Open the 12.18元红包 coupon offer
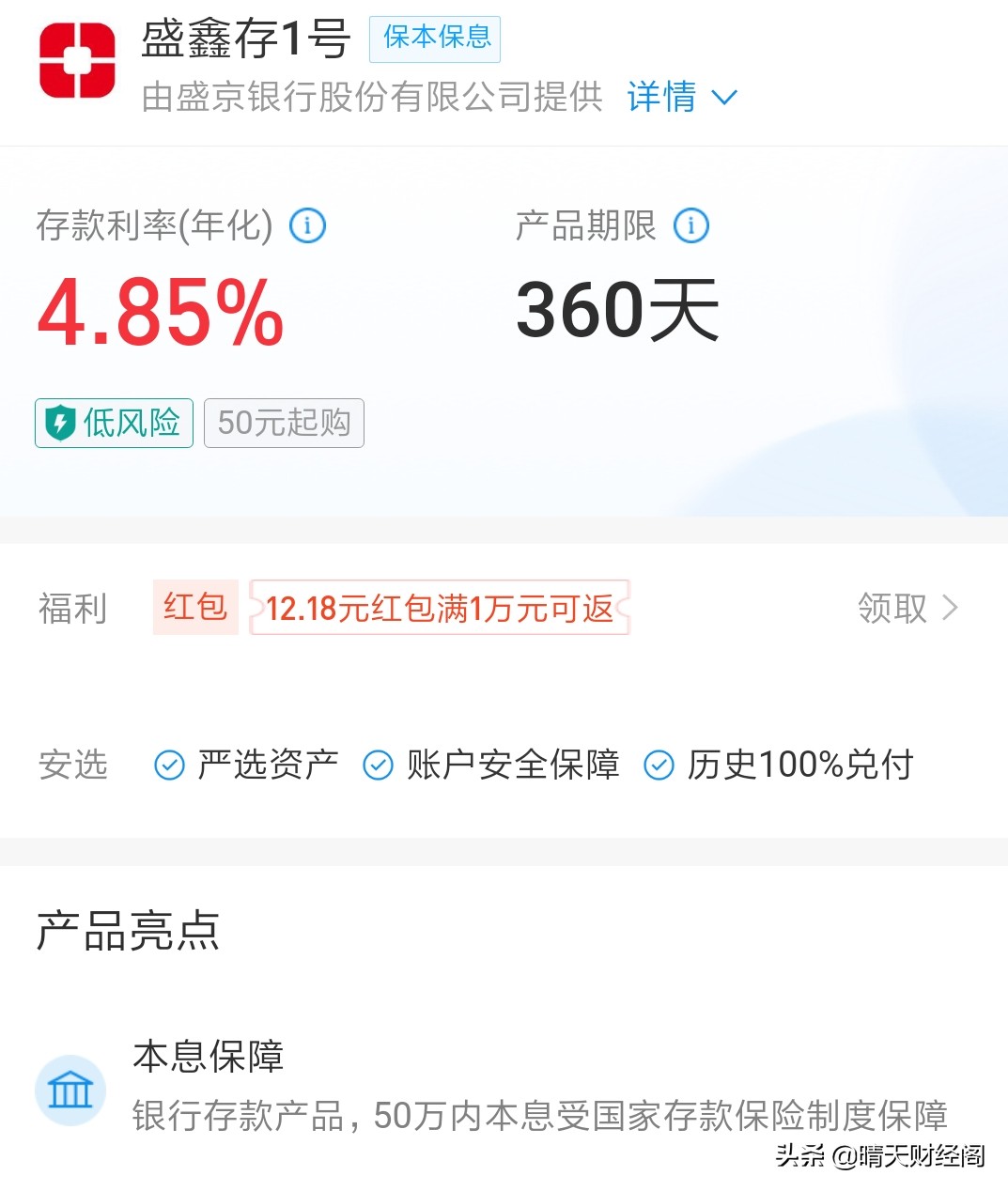The image size is (1008, 1191). 440,608
